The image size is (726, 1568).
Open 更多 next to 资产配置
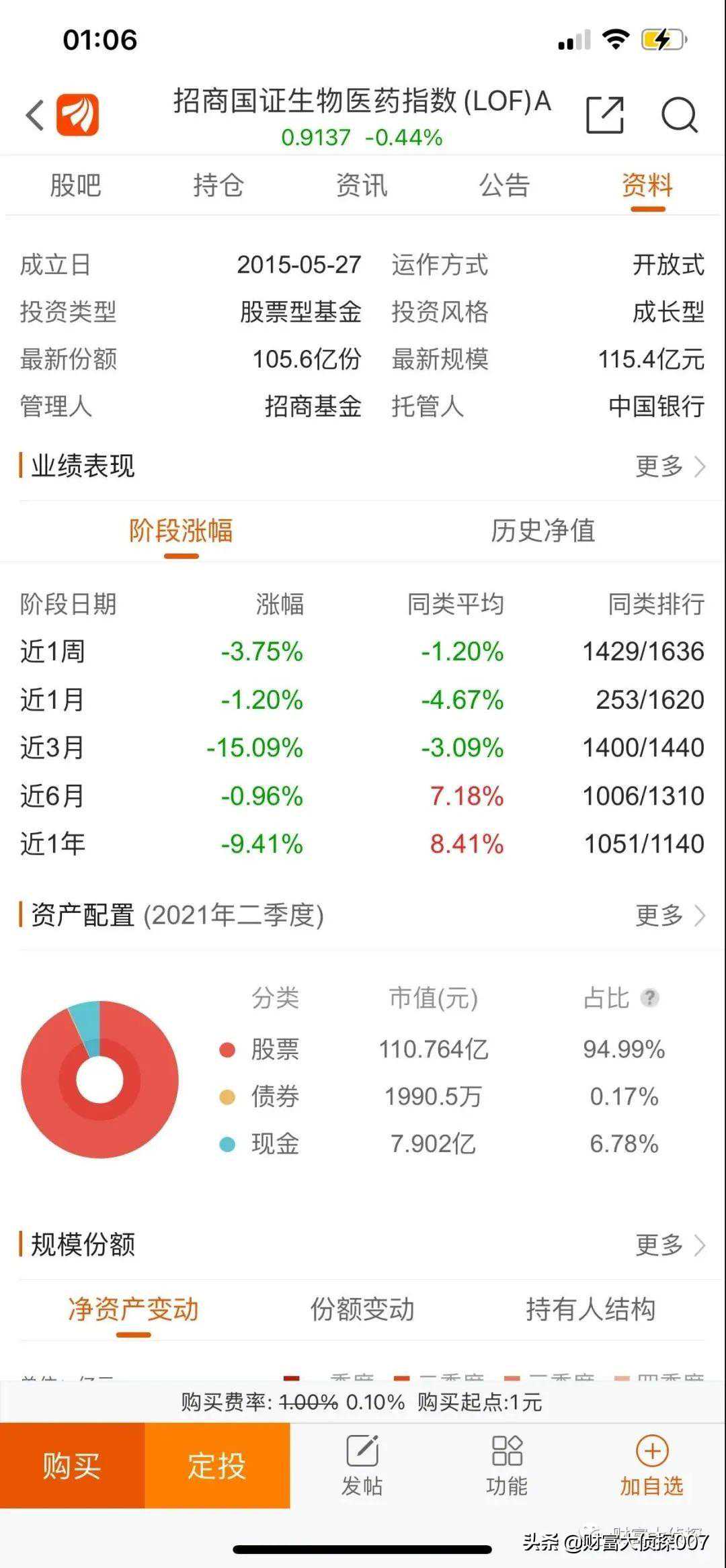[669, 915]
